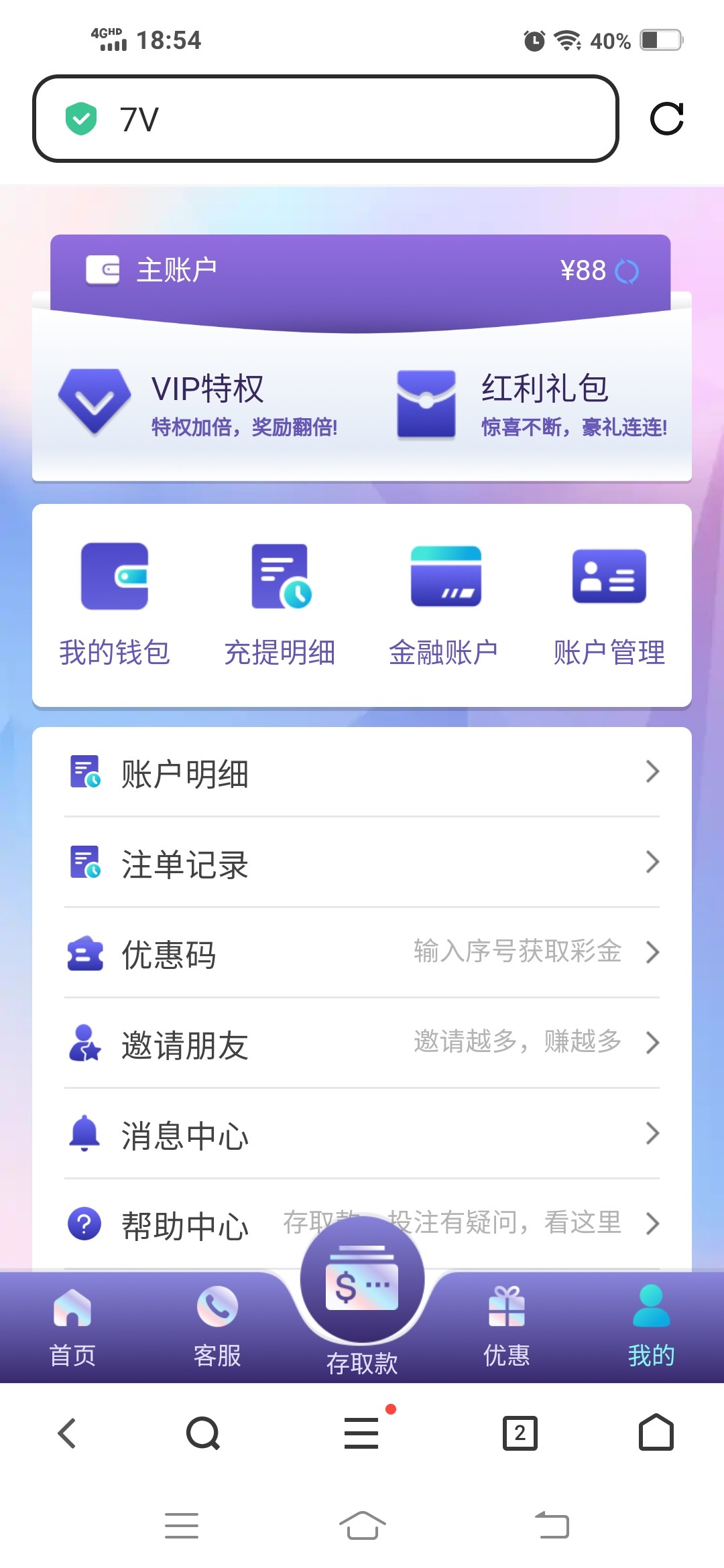Open 优惠码 to enter a code
The image size is (724, 1568).
[x=362, y=953]
